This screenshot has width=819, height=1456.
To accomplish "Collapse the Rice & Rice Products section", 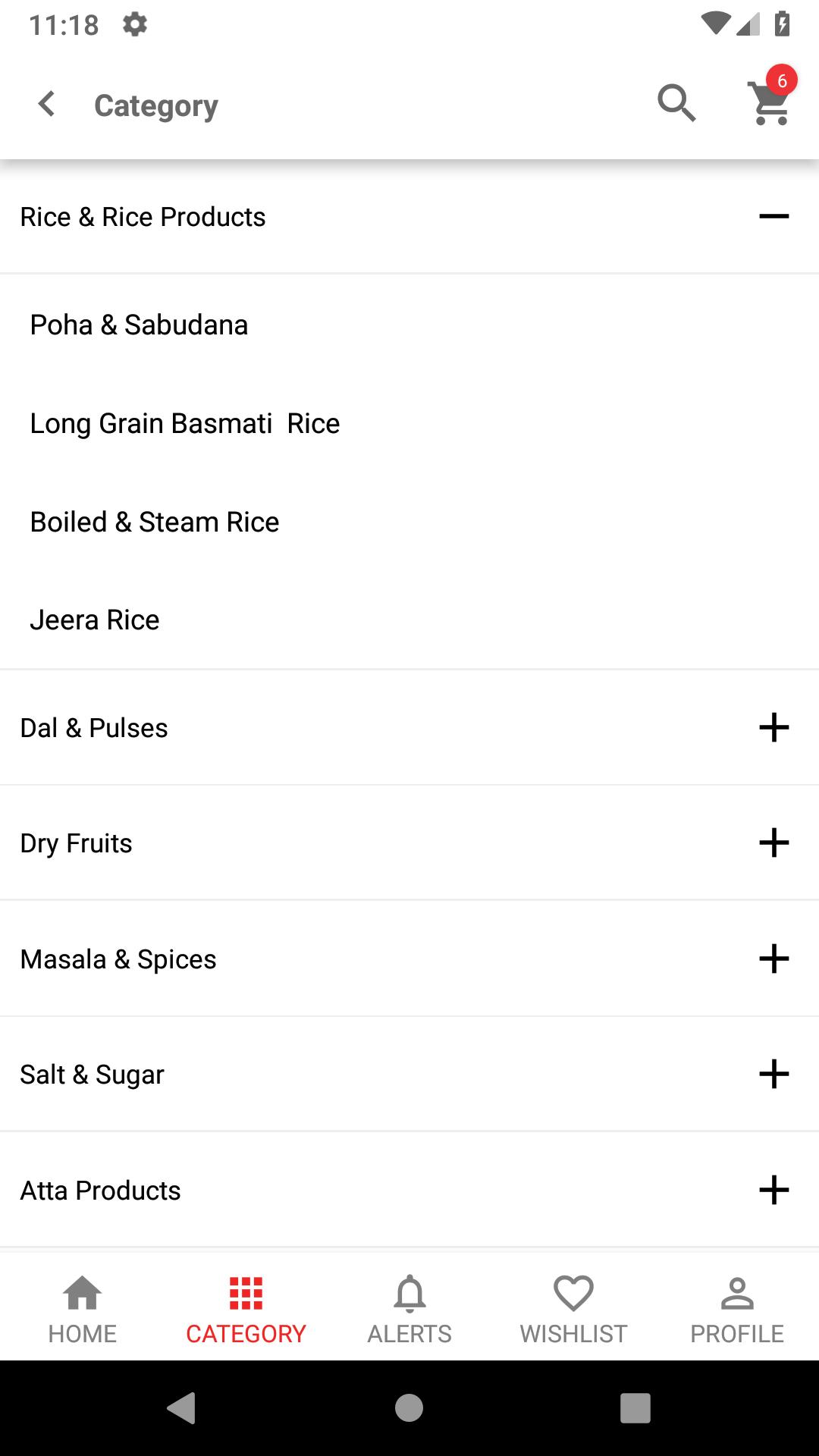I will click(x=773, y=217).
